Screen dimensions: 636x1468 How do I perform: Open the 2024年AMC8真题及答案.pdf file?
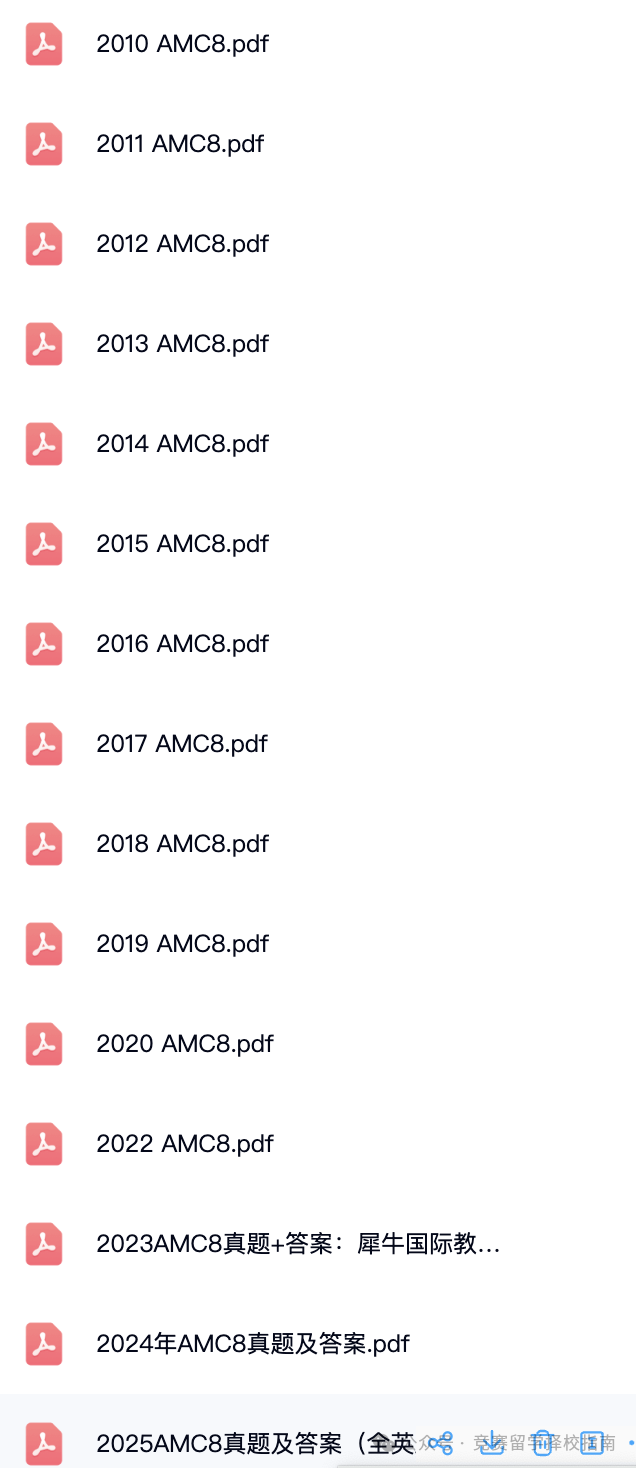click(x=253, y=1344)
